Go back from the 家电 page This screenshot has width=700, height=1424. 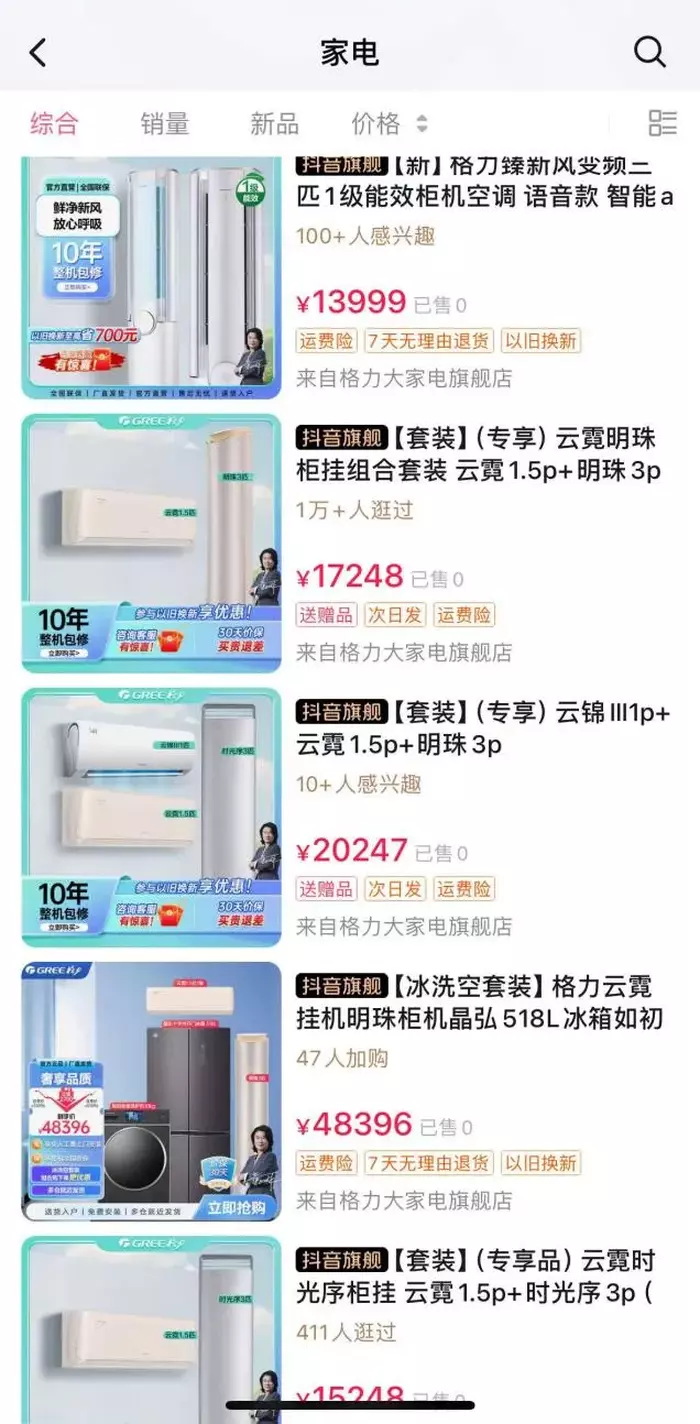38,52
